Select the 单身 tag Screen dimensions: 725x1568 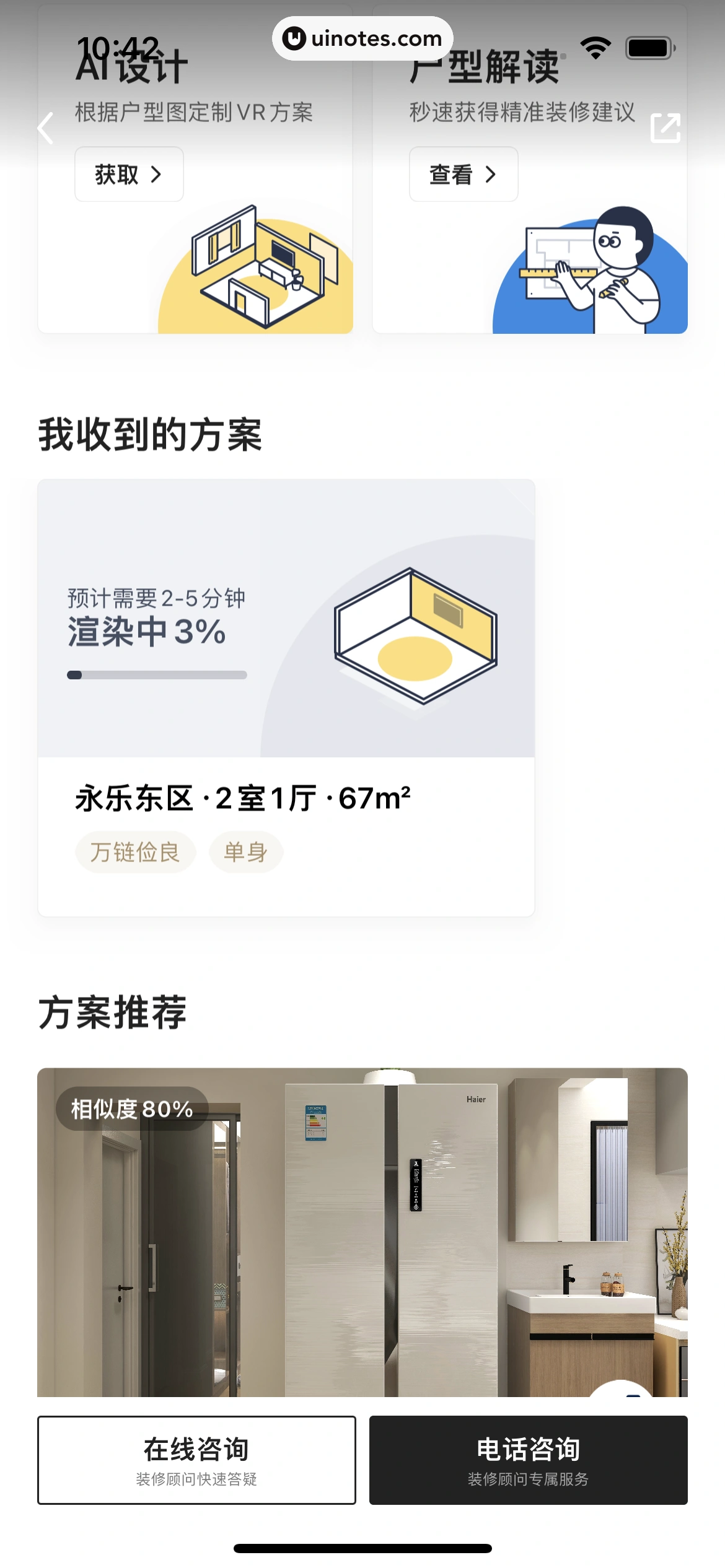click(x=246, y=852)
